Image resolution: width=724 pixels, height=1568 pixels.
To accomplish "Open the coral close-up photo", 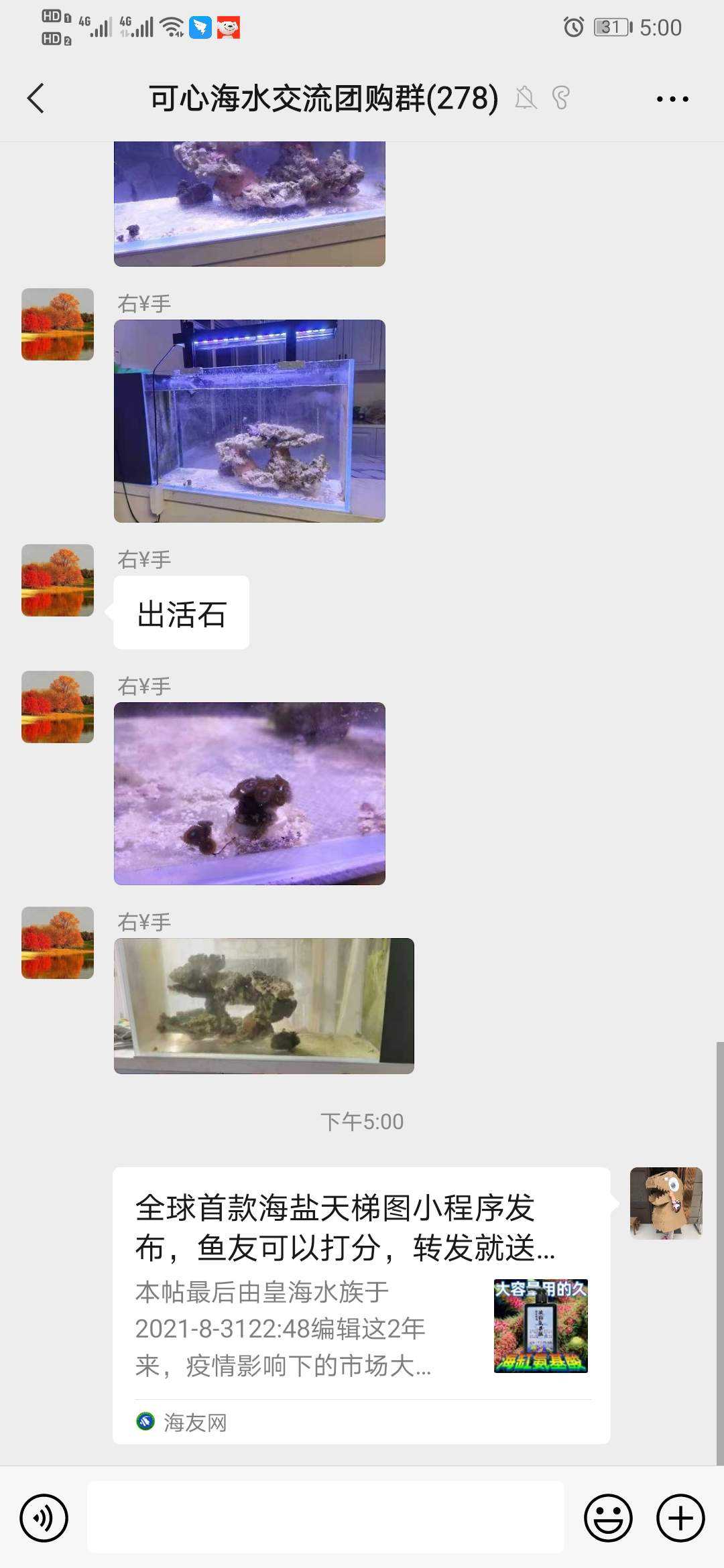I will pos(249,793).
